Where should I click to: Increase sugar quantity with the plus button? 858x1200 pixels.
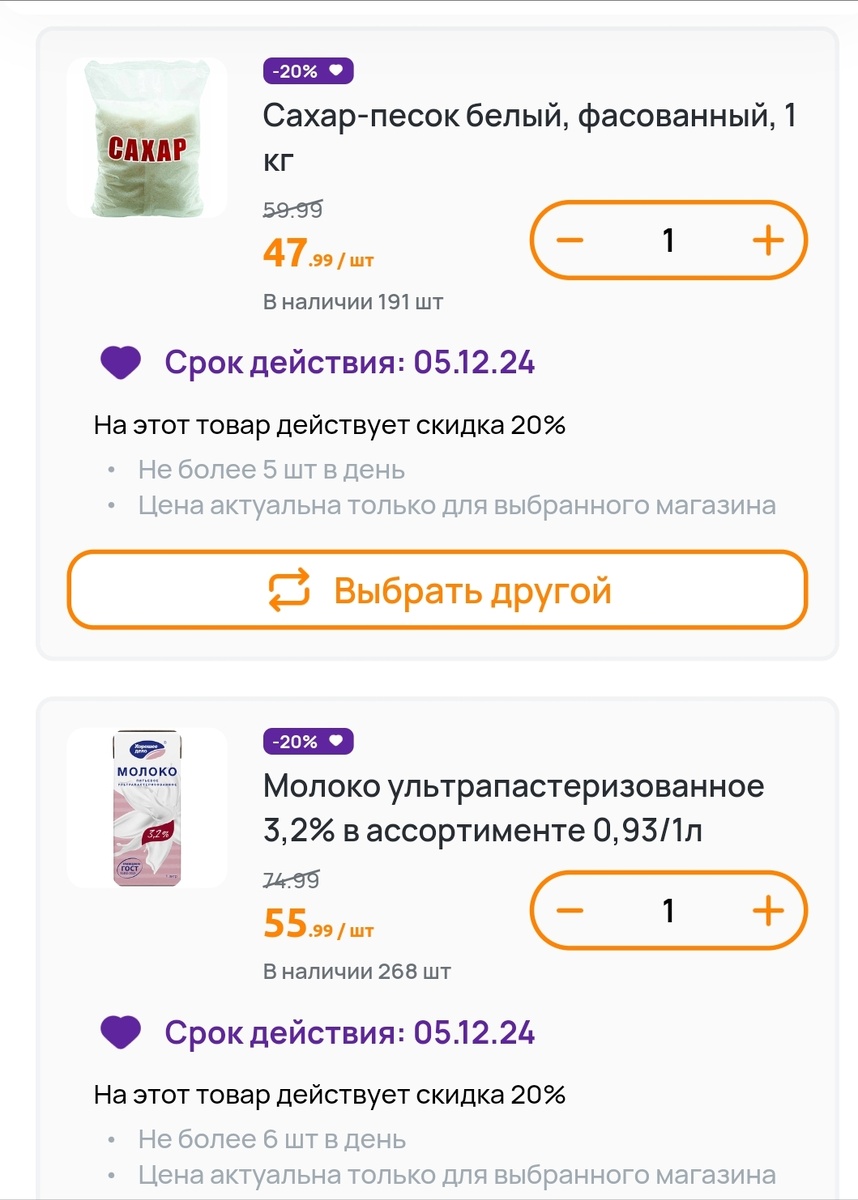click(x=767, y=239)
